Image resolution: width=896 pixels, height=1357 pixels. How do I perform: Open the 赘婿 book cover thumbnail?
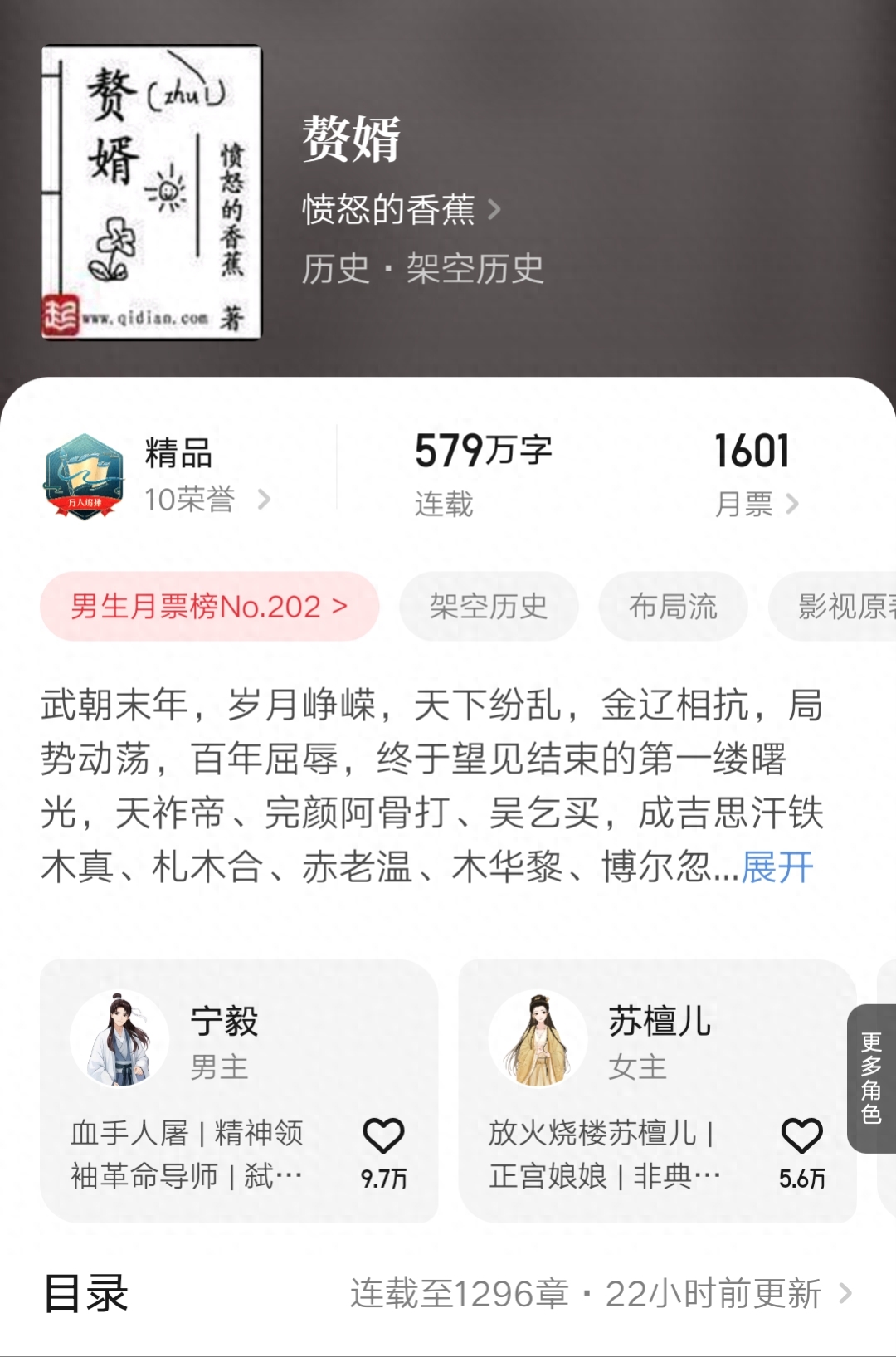[152, 191]
